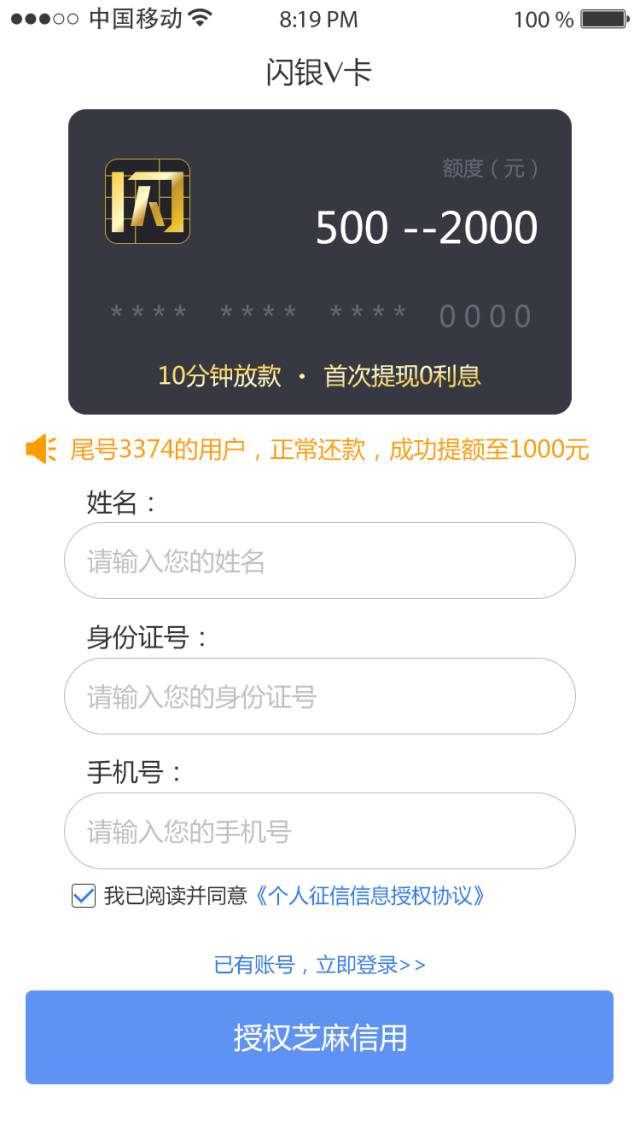Select the phone number (手机号) field
This screenshot has width=640, height=1138.
[x=320, y=831]
